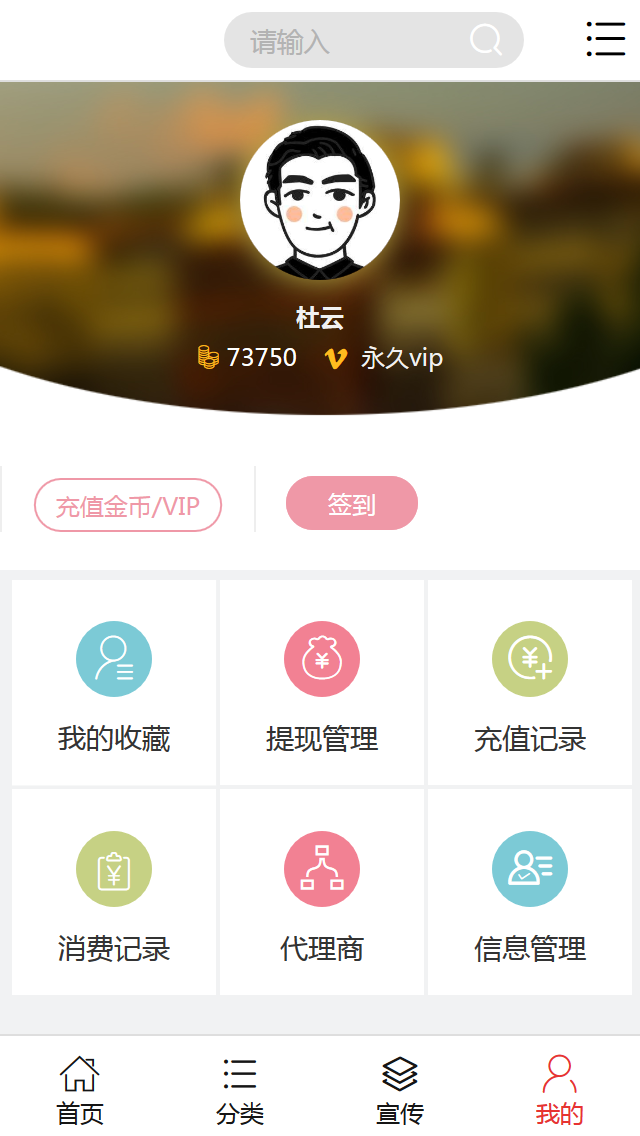This screenshot has width=640, height=1136.
Task: Open the top-right list menu
Action: pyautogui.click(x=605, y=39)
